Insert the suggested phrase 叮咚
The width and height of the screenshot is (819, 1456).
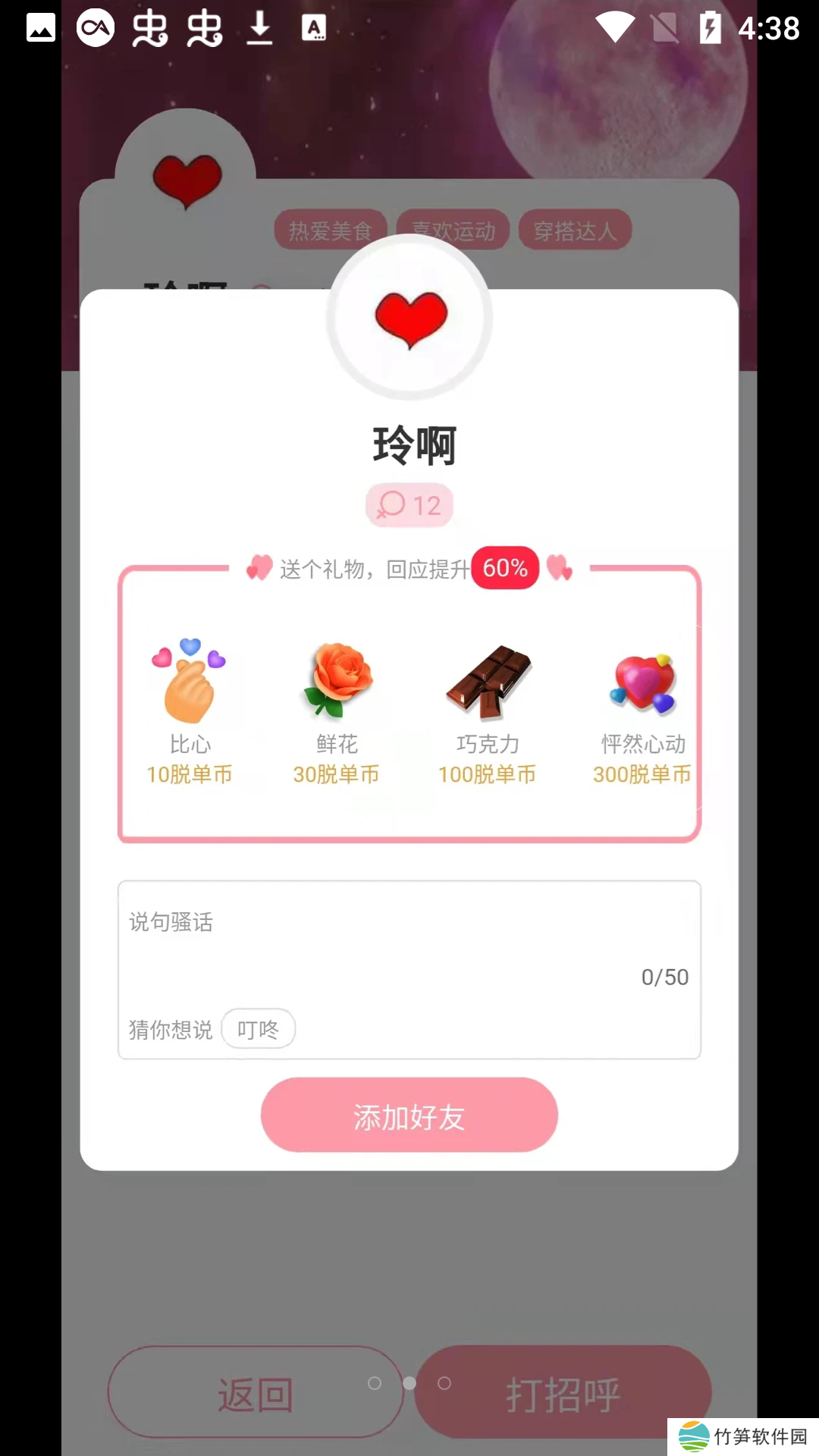258,1029
